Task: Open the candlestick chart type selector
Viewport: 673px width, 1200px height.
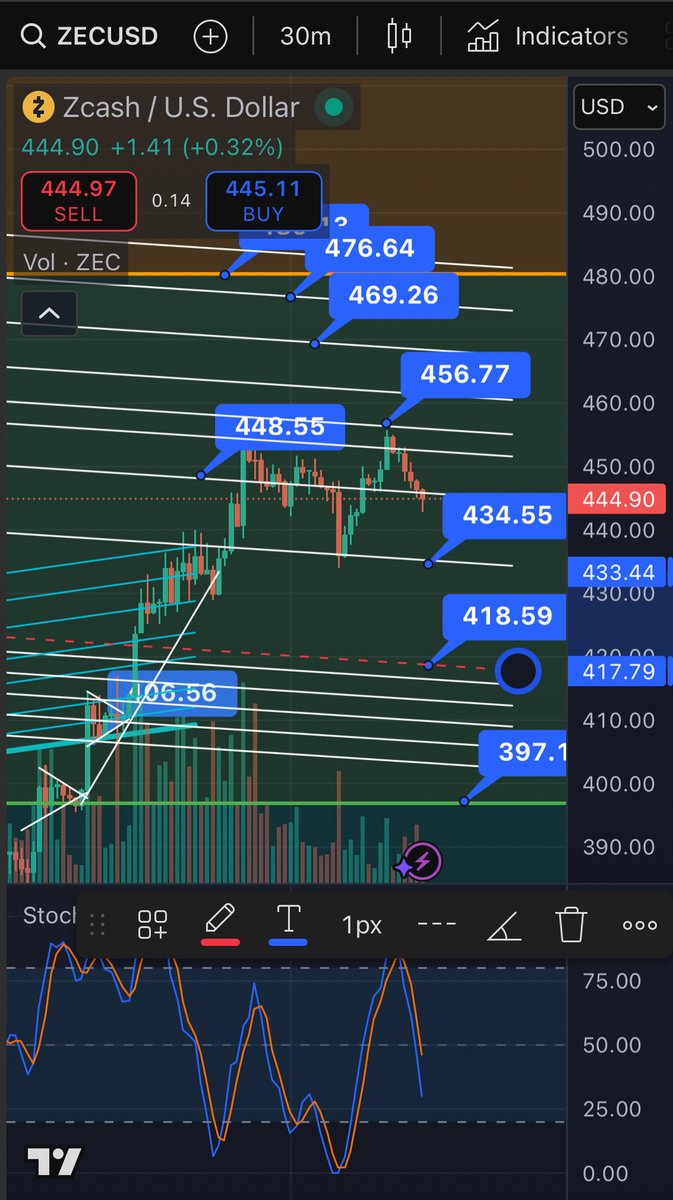Action: point(399,37)
